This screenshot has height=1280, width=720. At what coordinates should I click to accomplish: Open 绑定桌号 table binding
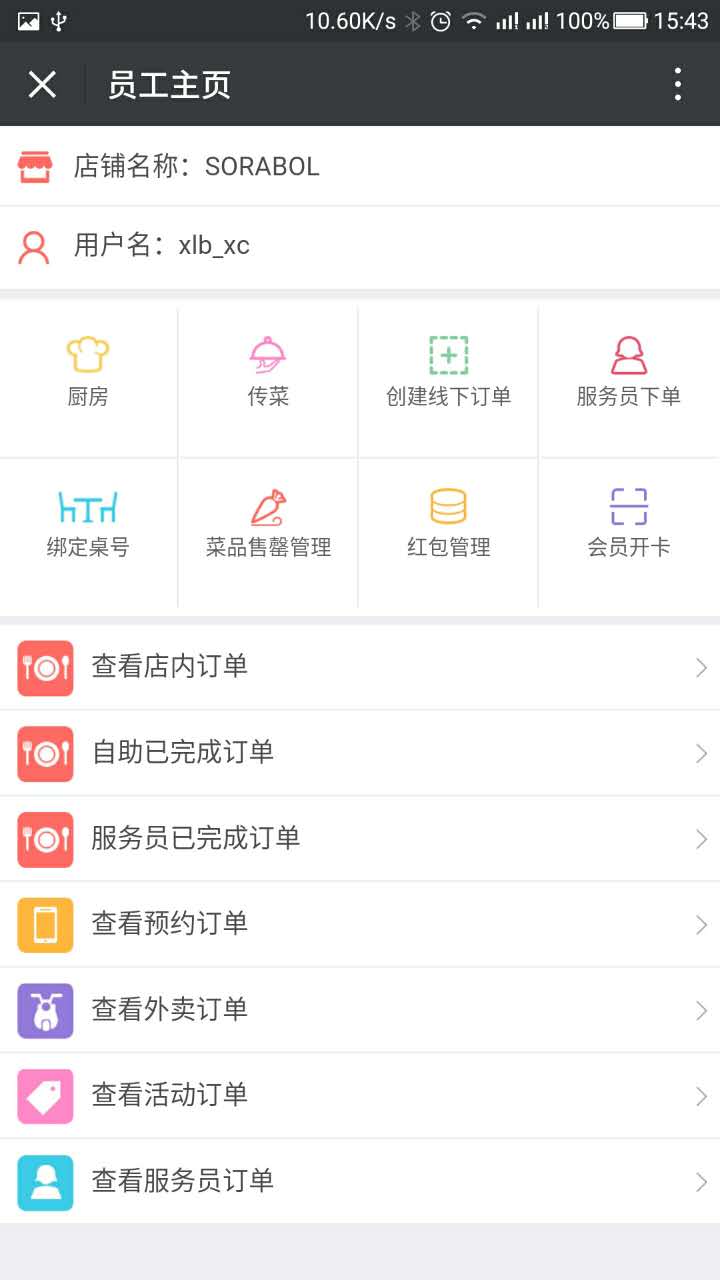click(88, 533)
